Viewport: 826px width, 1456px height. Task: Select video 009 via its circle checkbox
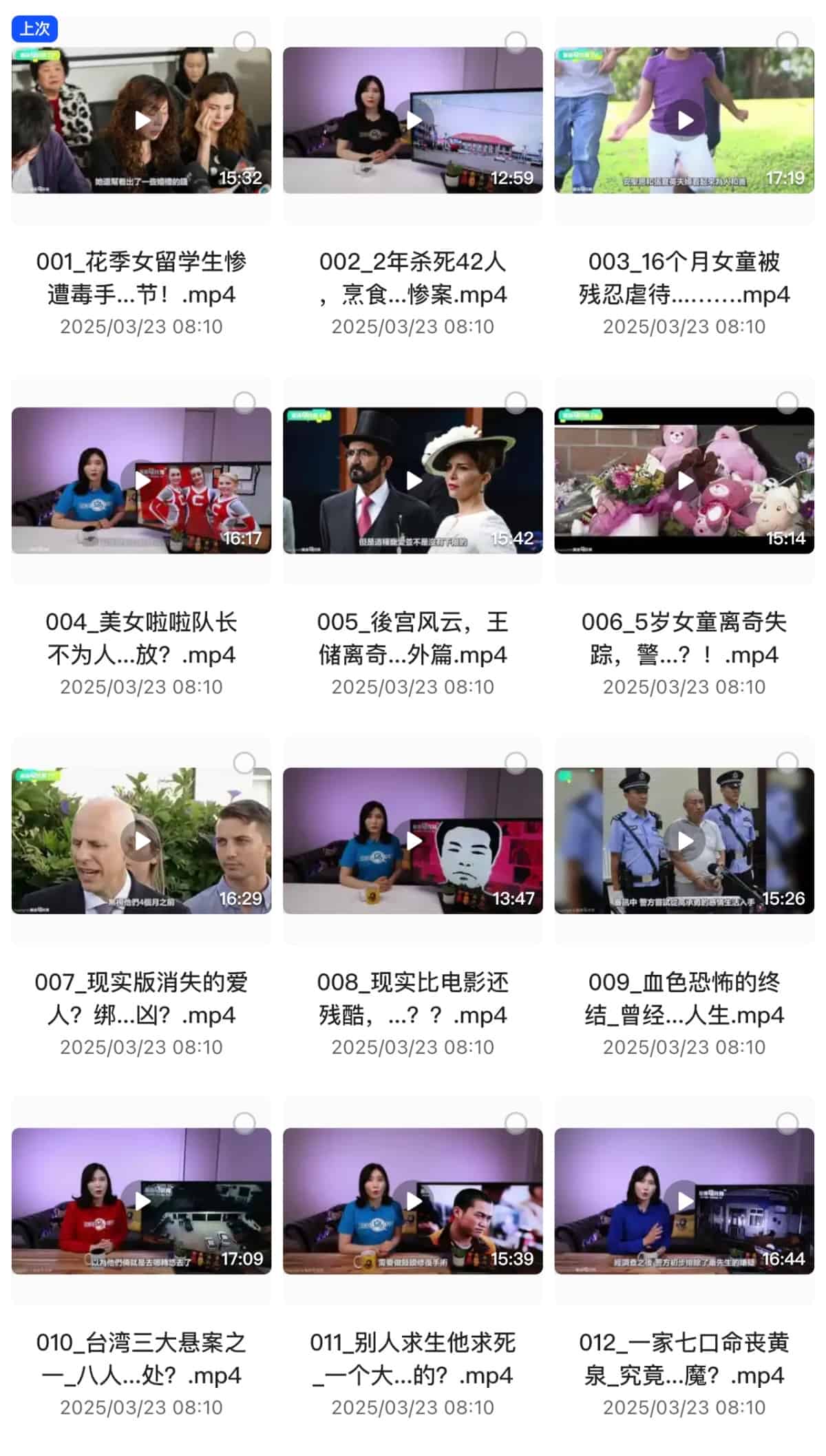787,763
